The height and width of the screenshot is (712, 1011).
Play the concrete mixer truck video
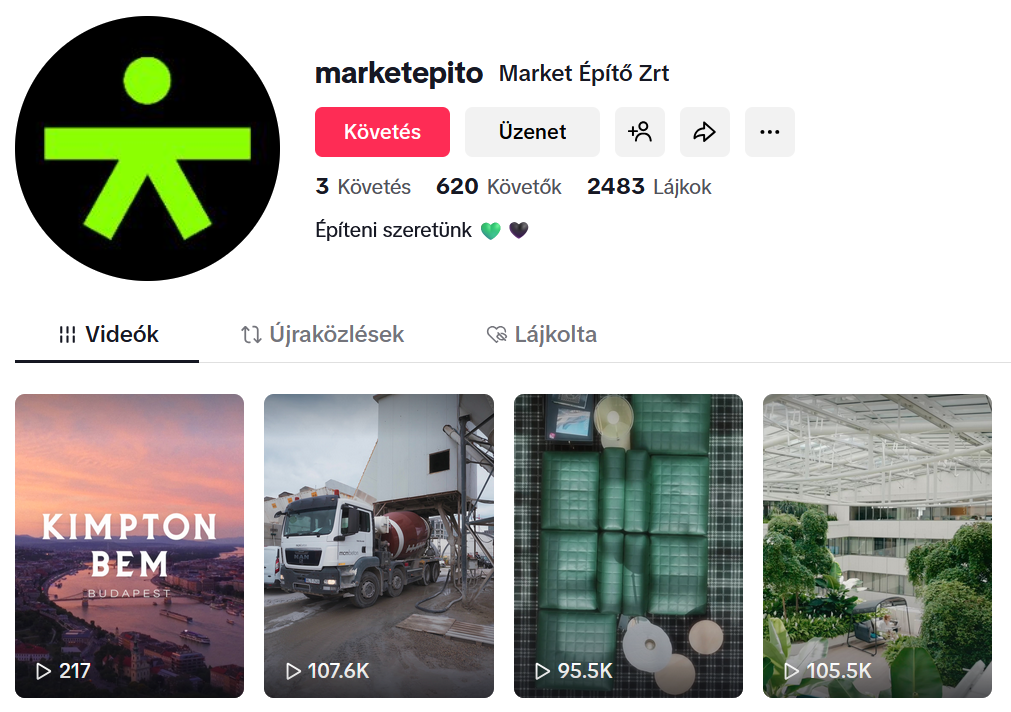[x=378, y=545]
